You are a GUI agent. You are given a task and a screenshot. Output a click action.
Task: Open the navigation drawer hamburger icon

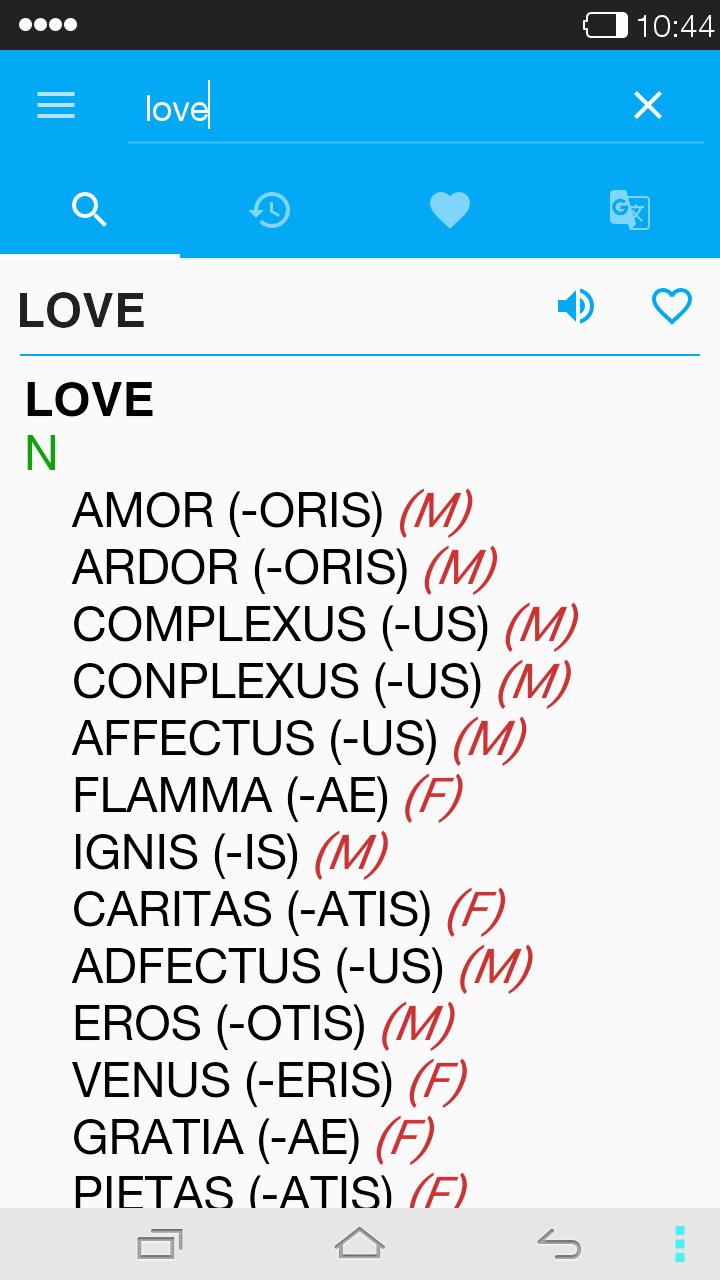coord(55,106)
